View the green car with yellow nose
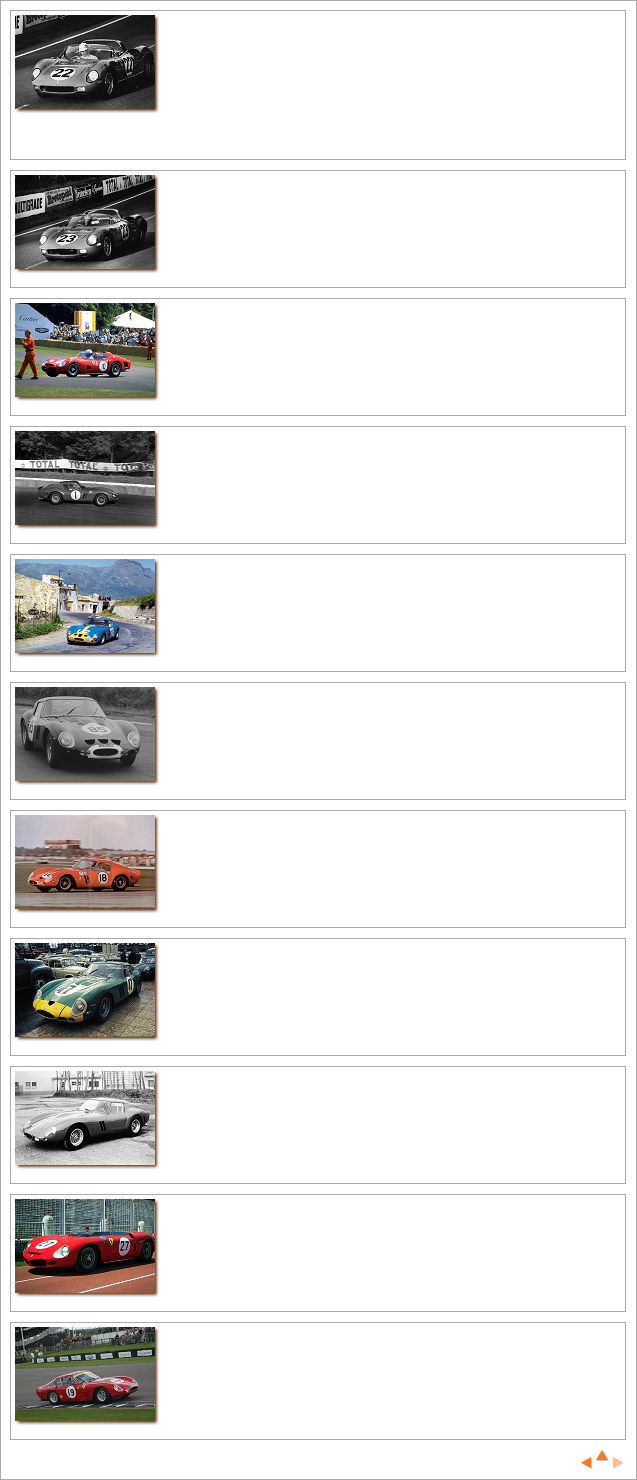 coord(85,990)
